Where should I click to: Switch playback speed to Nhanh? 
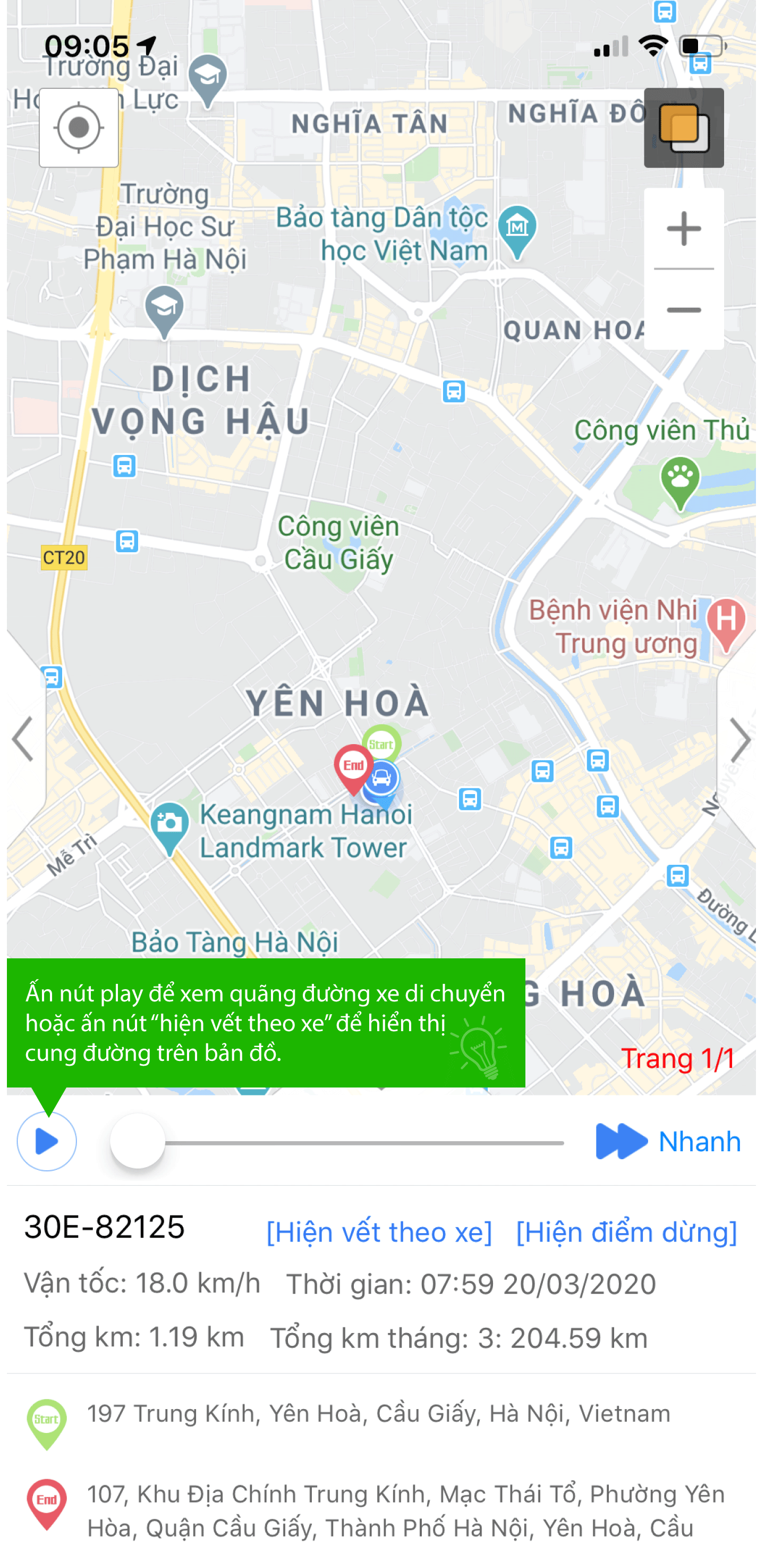(x=668, y=1141)
